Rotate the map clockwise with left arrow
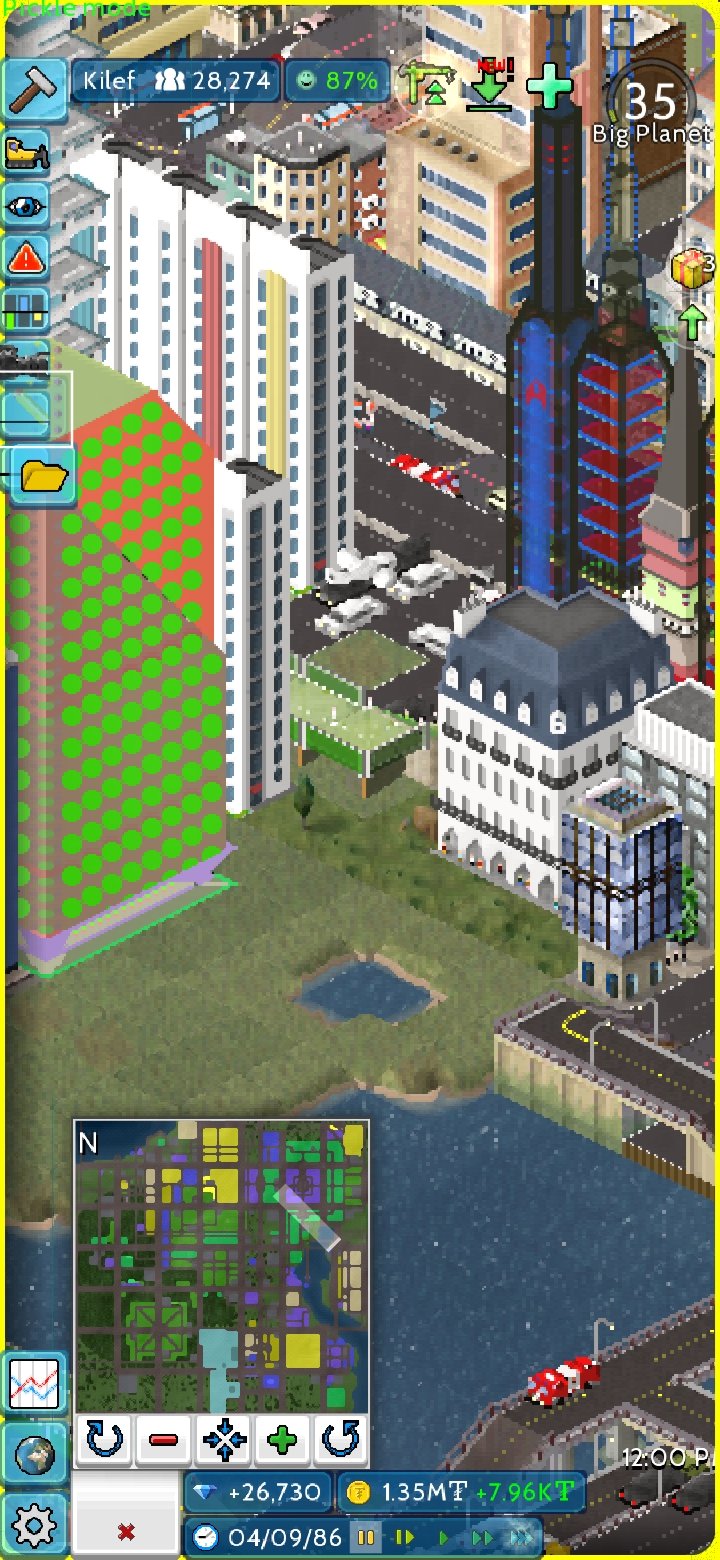The height and width of the screenshot is (1560, 720). (104, 1440)
